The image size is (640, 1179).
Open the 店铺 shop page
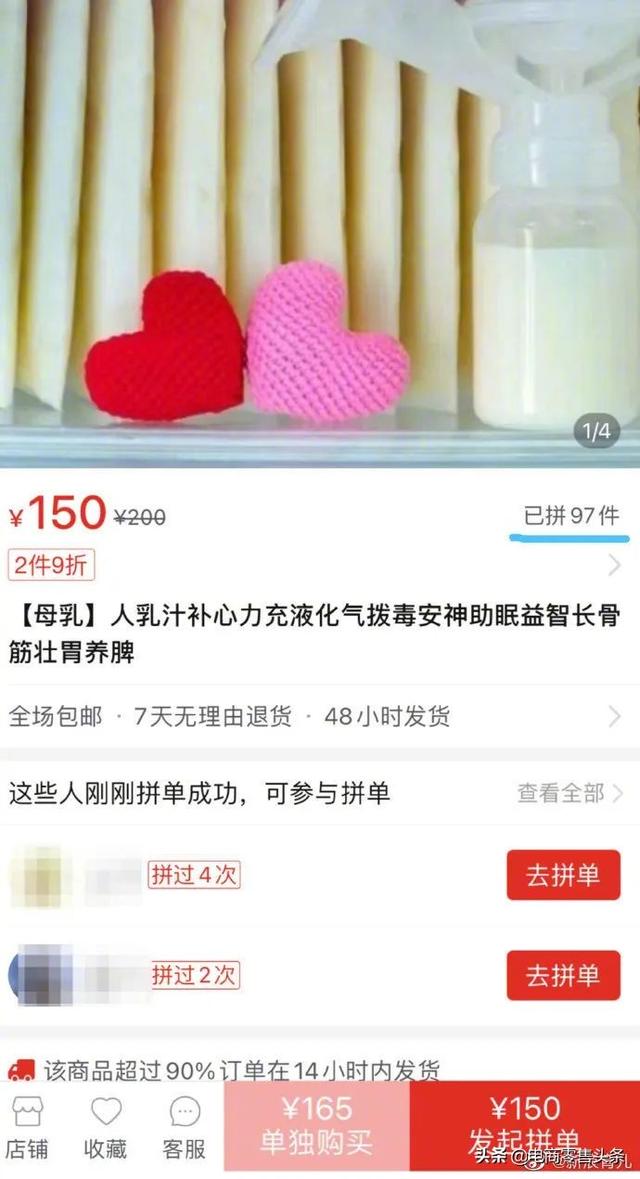tap(27, 1128)
